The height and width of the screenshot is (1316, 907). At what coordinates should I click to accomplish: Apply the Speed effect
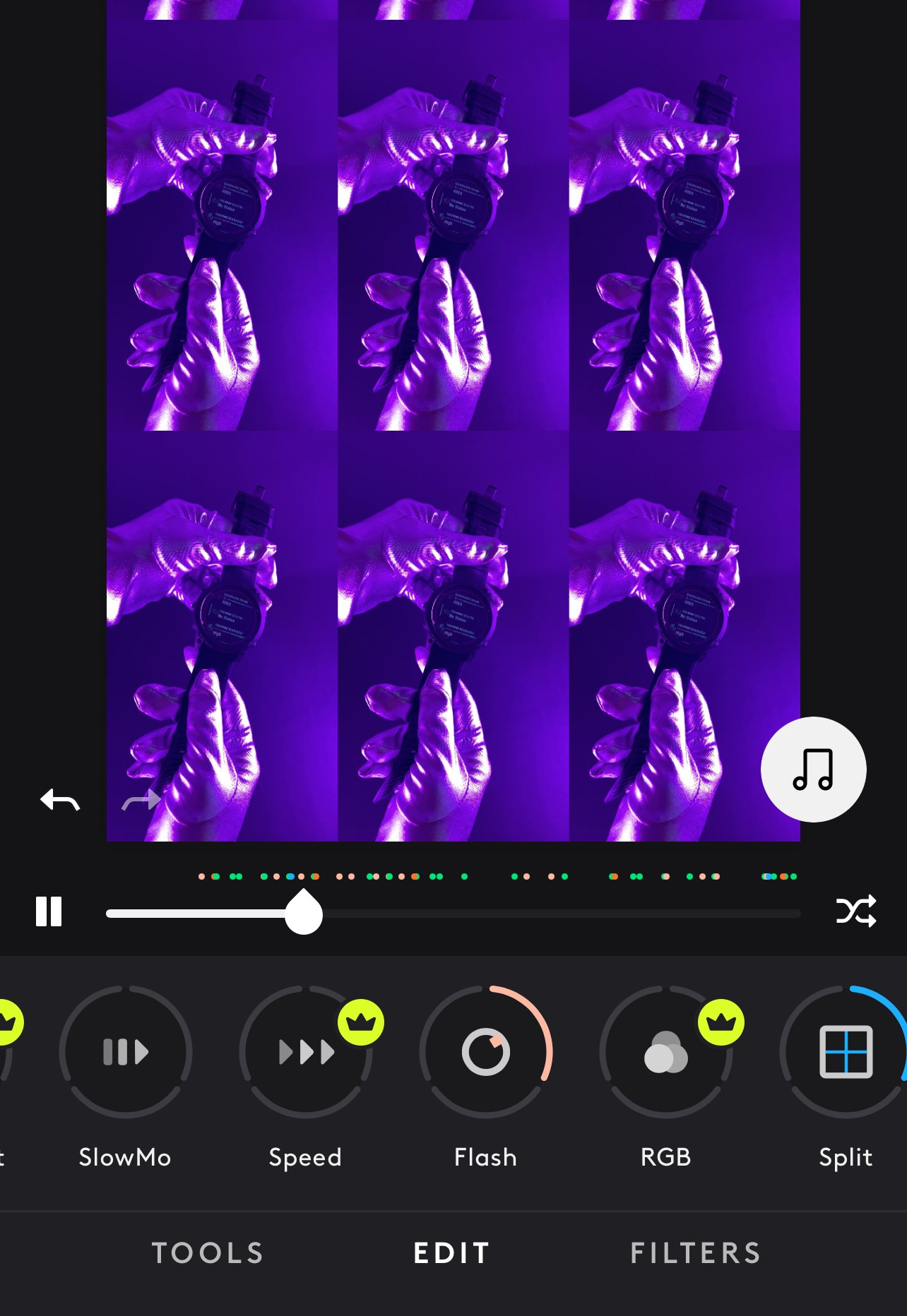305,1052
